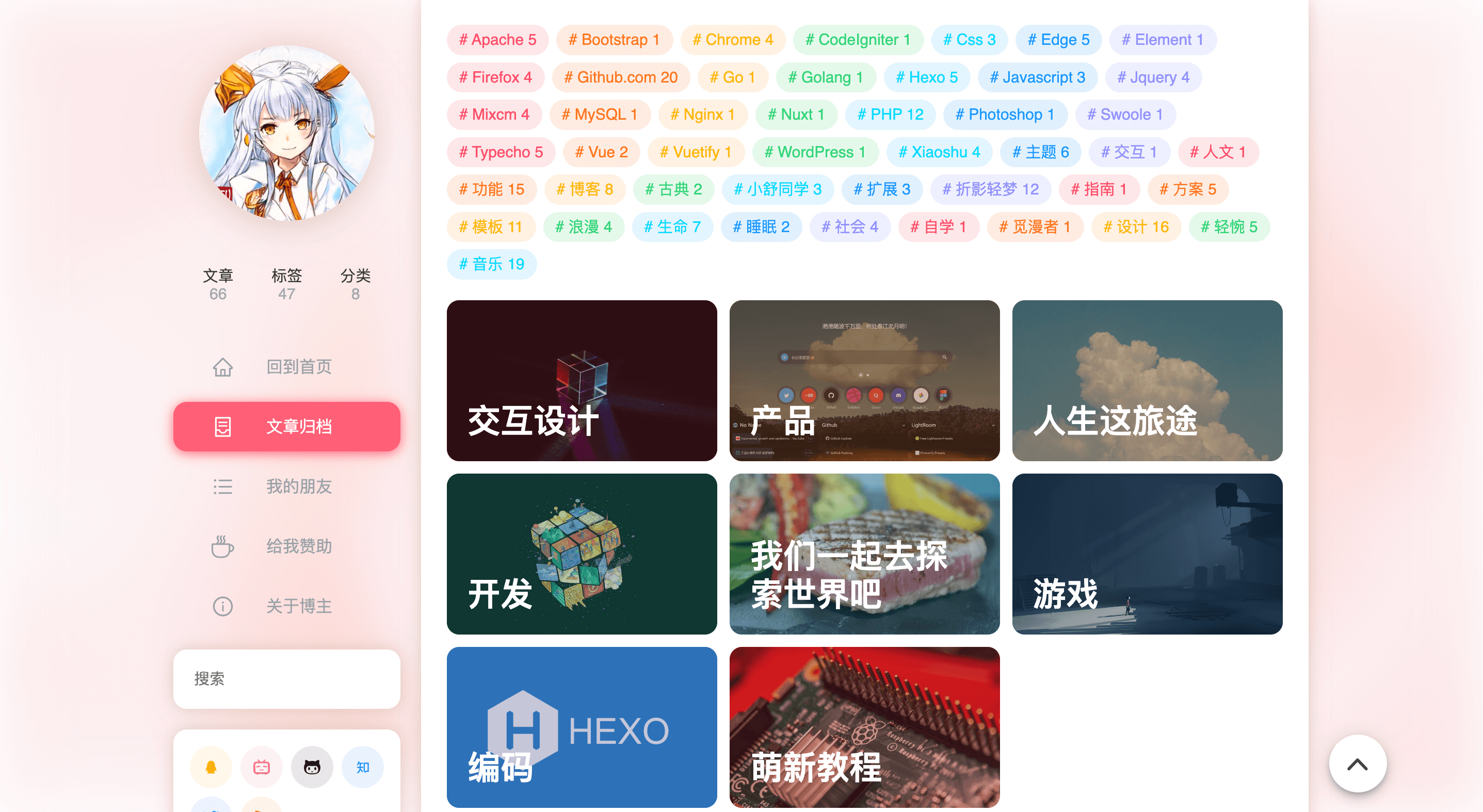Open 给我赞助 sponsorship page
This screenshot has width=1483, height=812.
pos(286,546)
